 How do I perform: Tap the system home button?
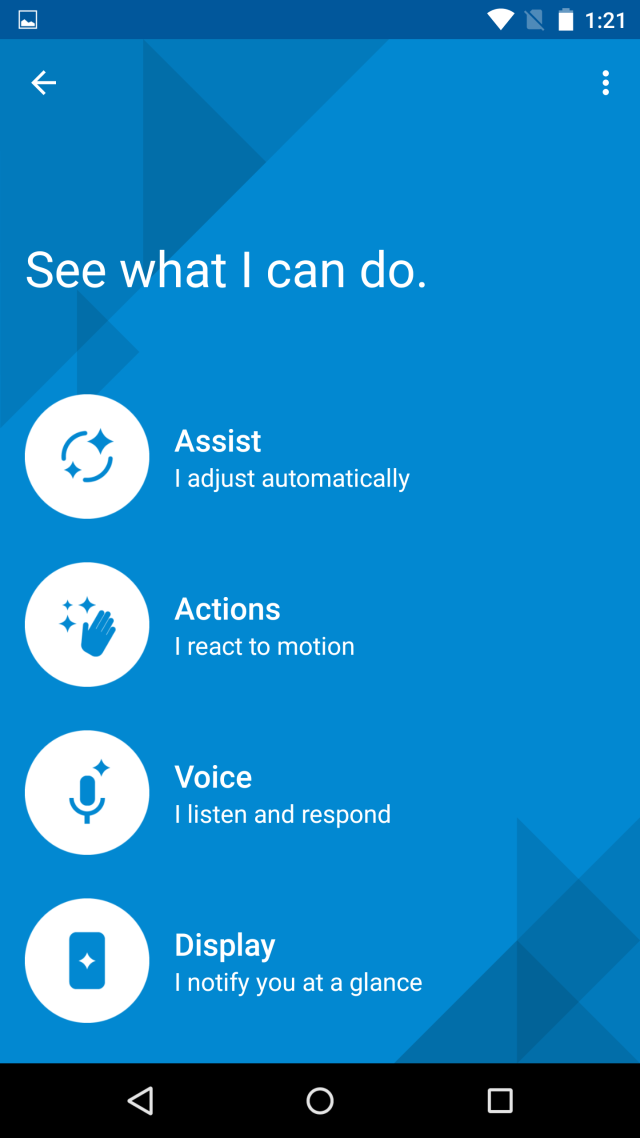[x=320, y=1101]
